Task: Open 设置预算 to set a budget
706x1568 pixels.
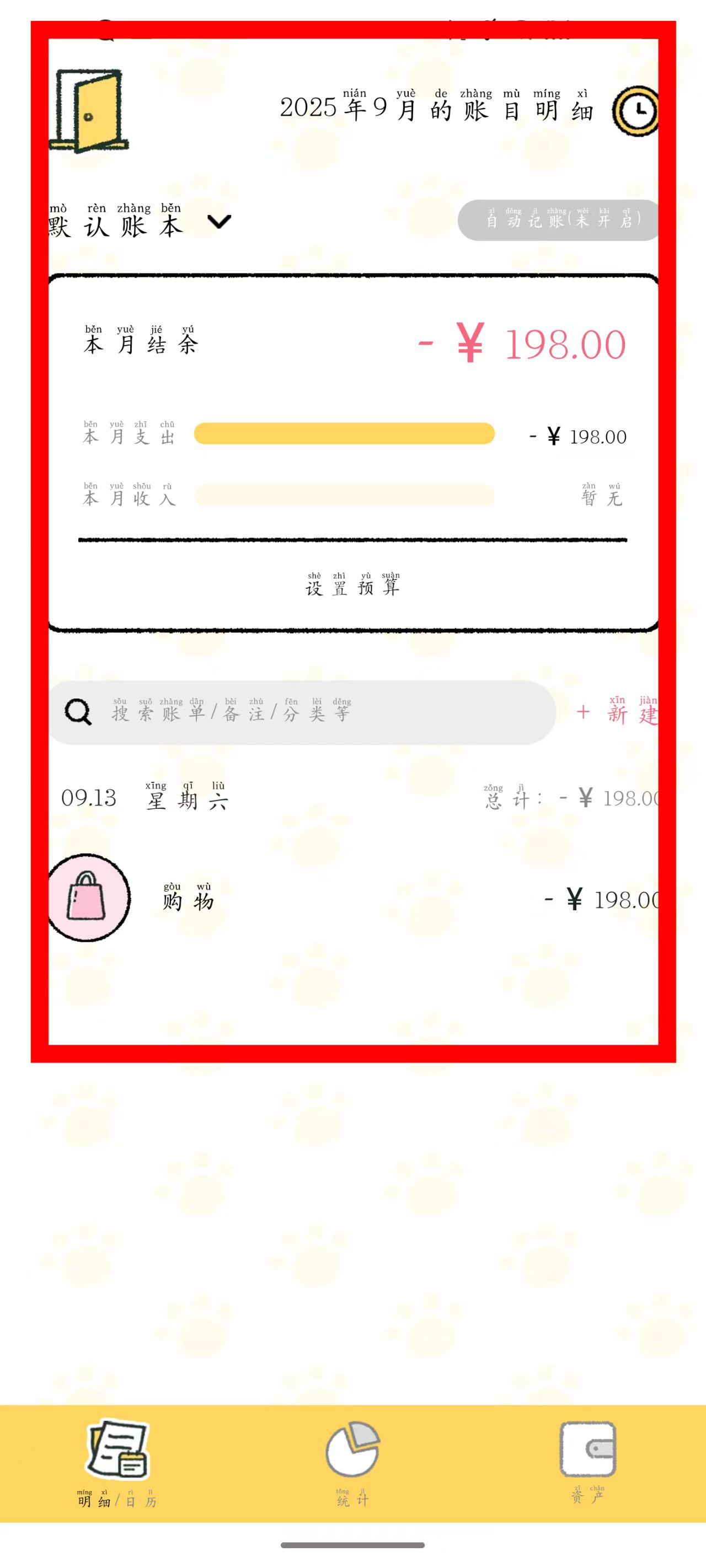Action: coord(352,587)
